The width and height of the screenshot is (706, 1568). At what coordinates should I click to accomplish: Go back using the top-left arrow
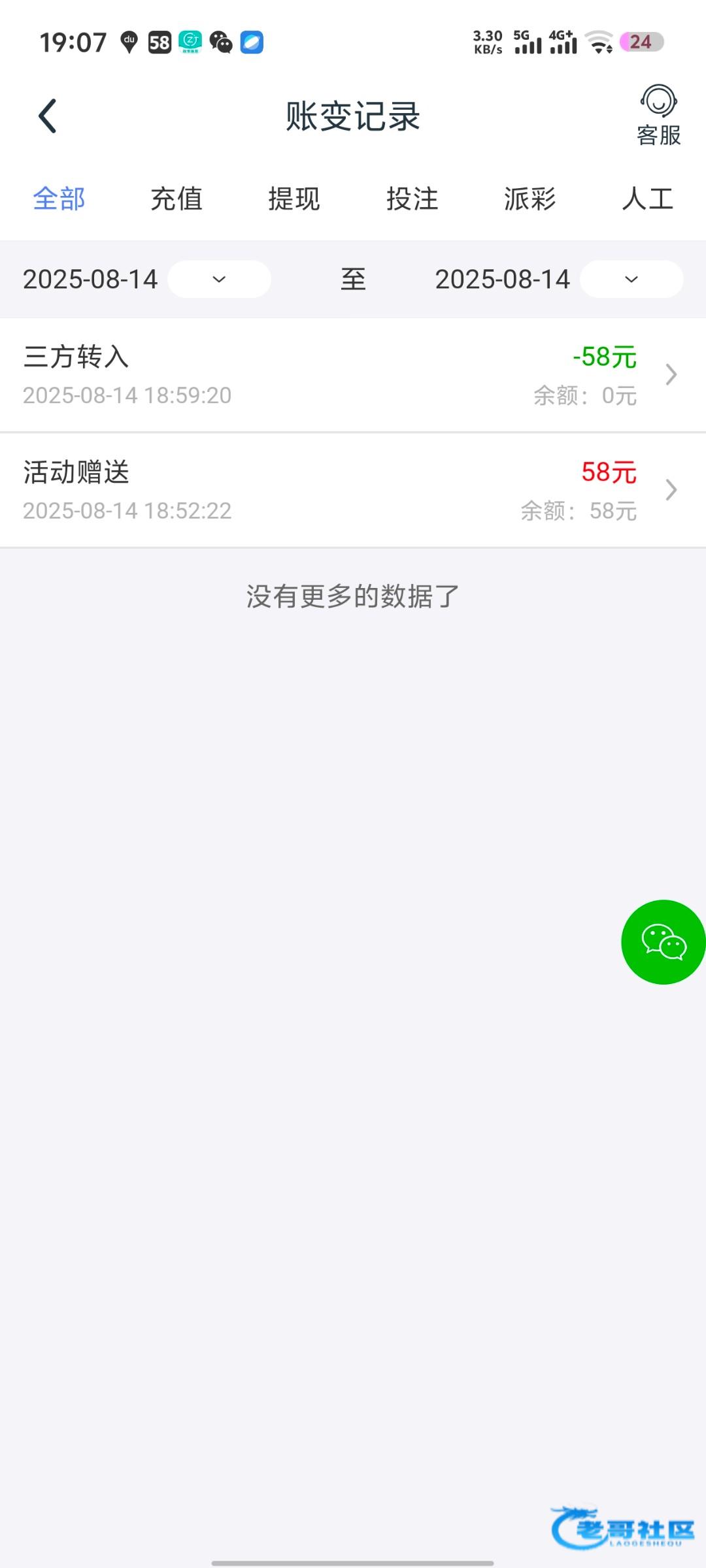48,116
